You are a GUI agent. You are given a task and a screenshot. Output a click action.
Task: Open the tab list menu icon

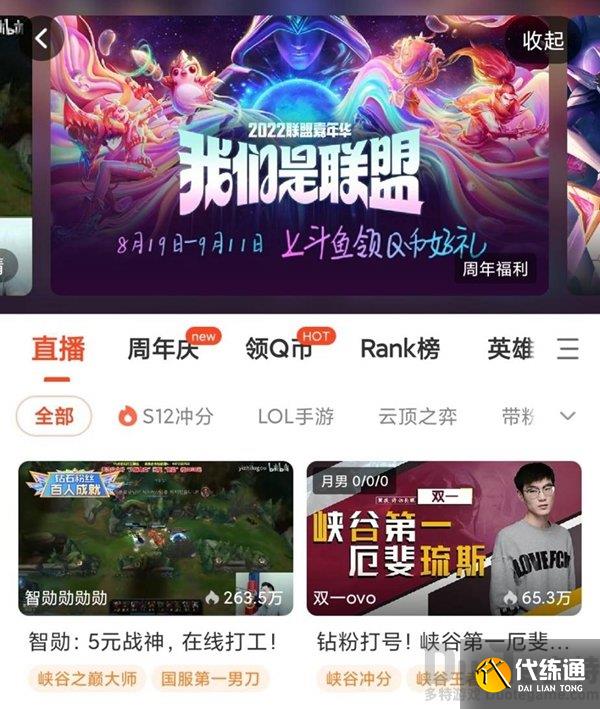(568, 349)
